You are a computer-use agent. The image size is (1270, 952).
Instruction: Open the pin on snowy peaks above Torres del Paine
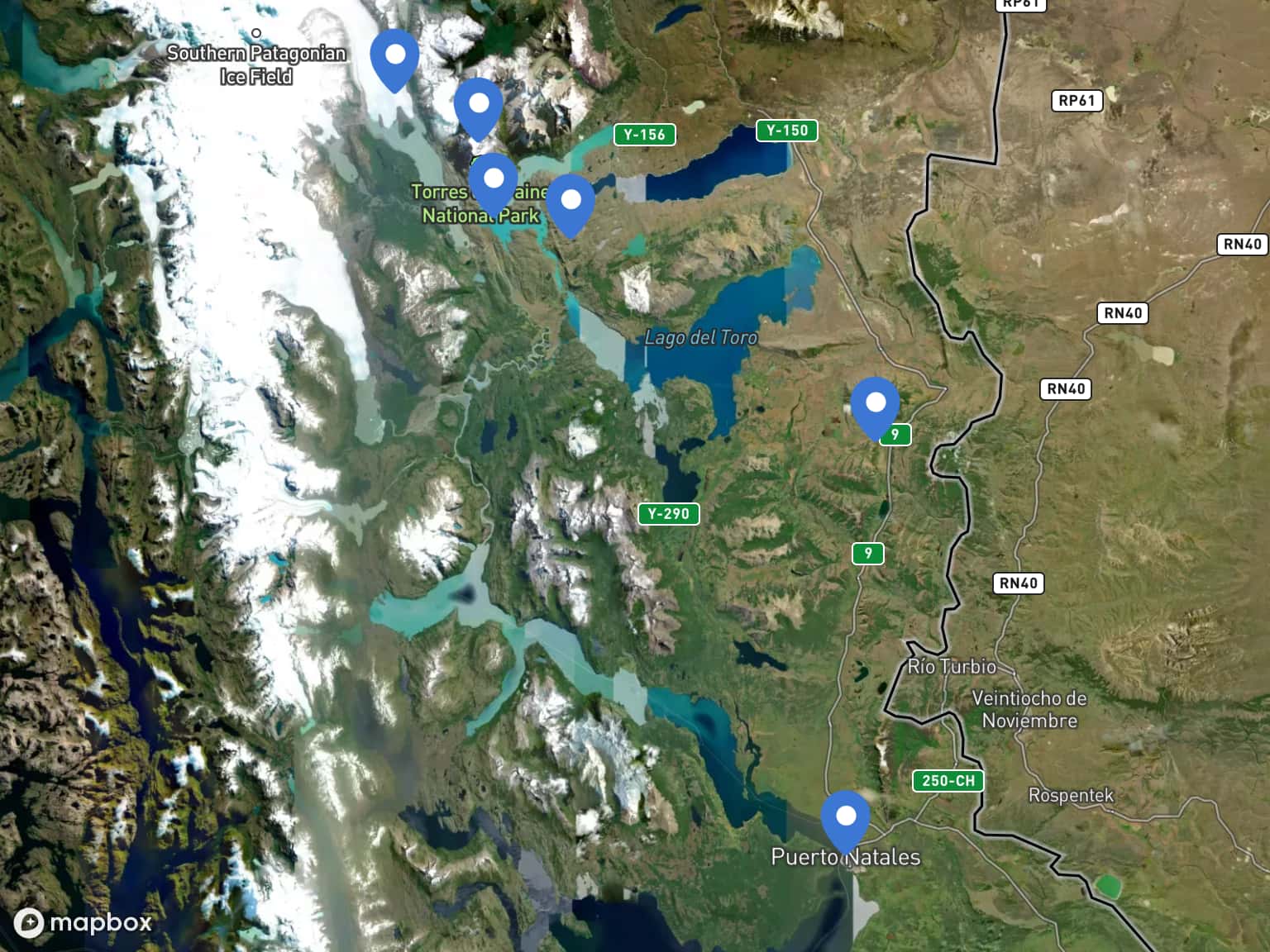[478, 106]
